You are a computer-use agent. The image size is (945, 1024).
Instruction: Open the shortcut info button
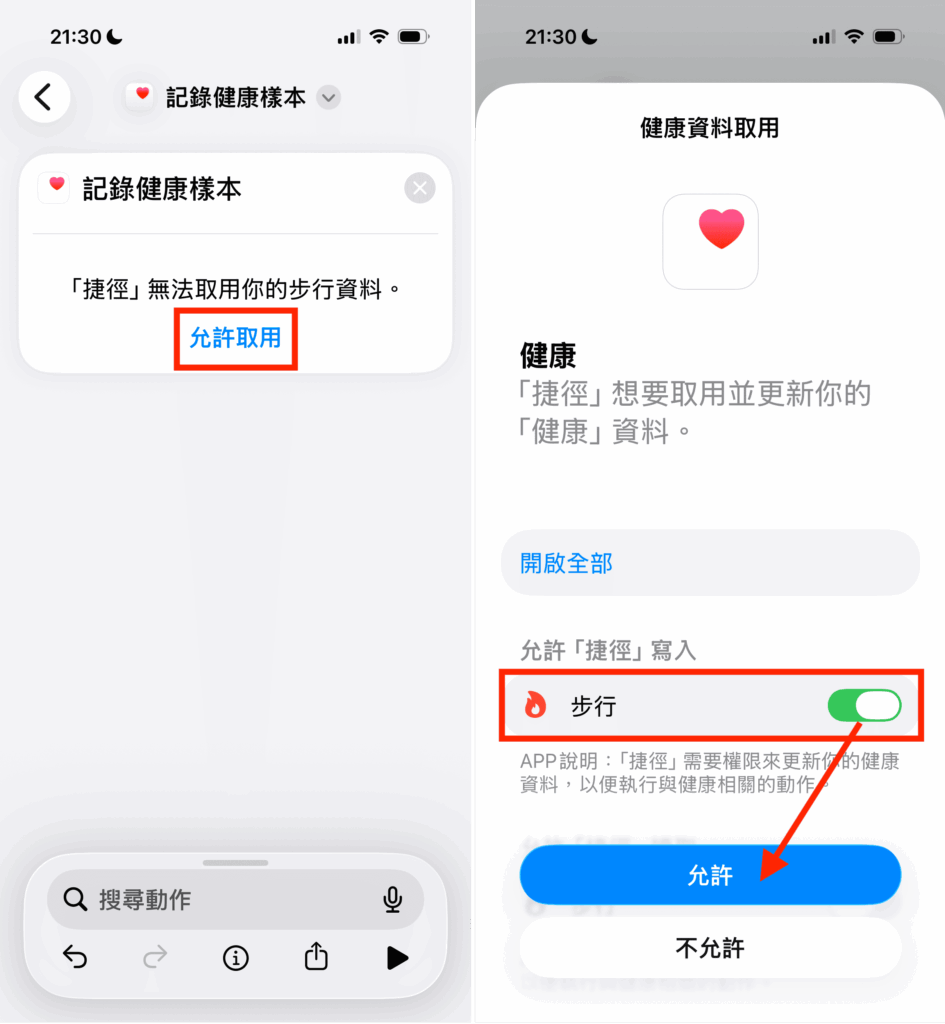click(235, 958)
